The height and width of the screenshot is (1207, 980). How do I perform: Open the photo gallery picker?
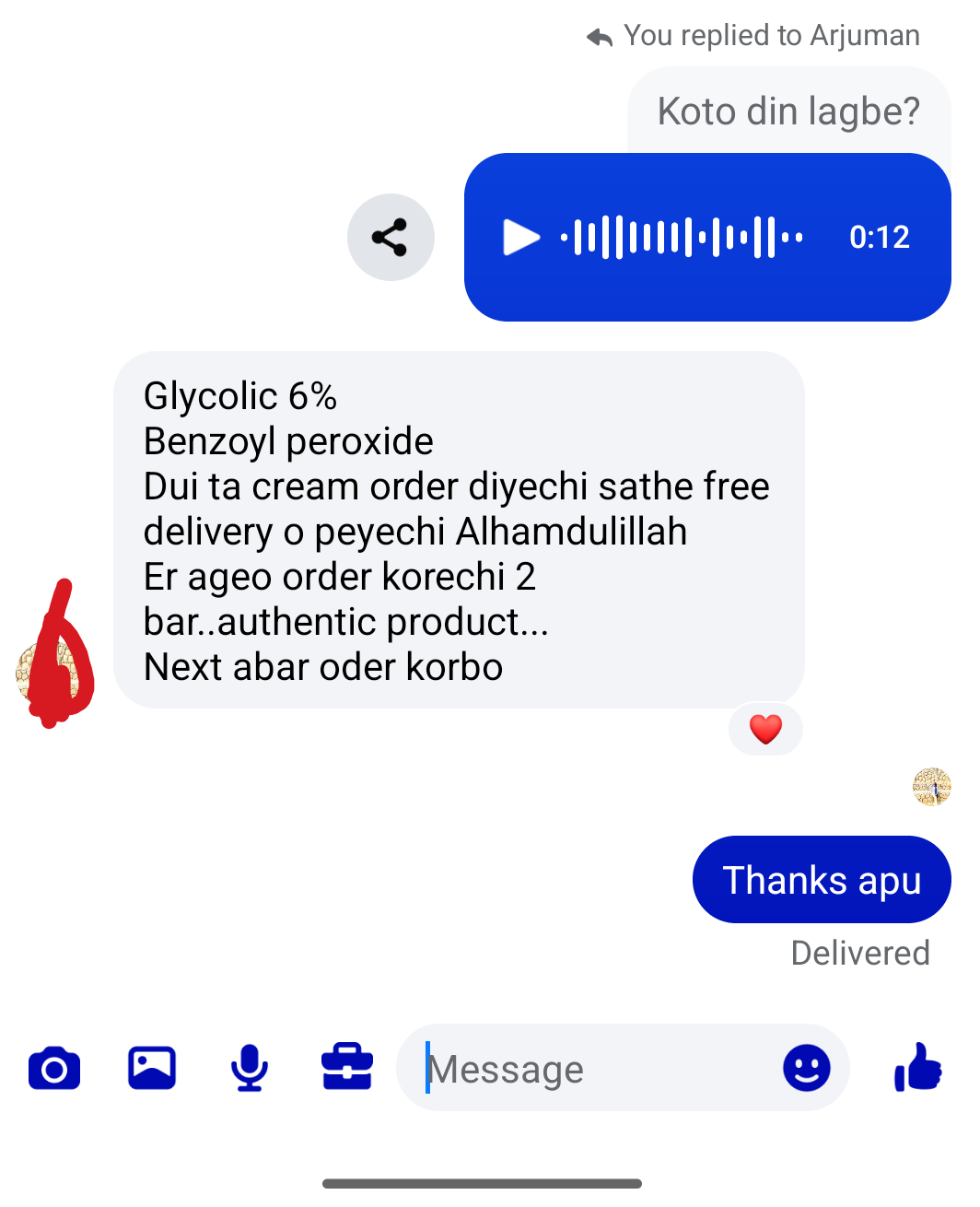(152, 1069)
